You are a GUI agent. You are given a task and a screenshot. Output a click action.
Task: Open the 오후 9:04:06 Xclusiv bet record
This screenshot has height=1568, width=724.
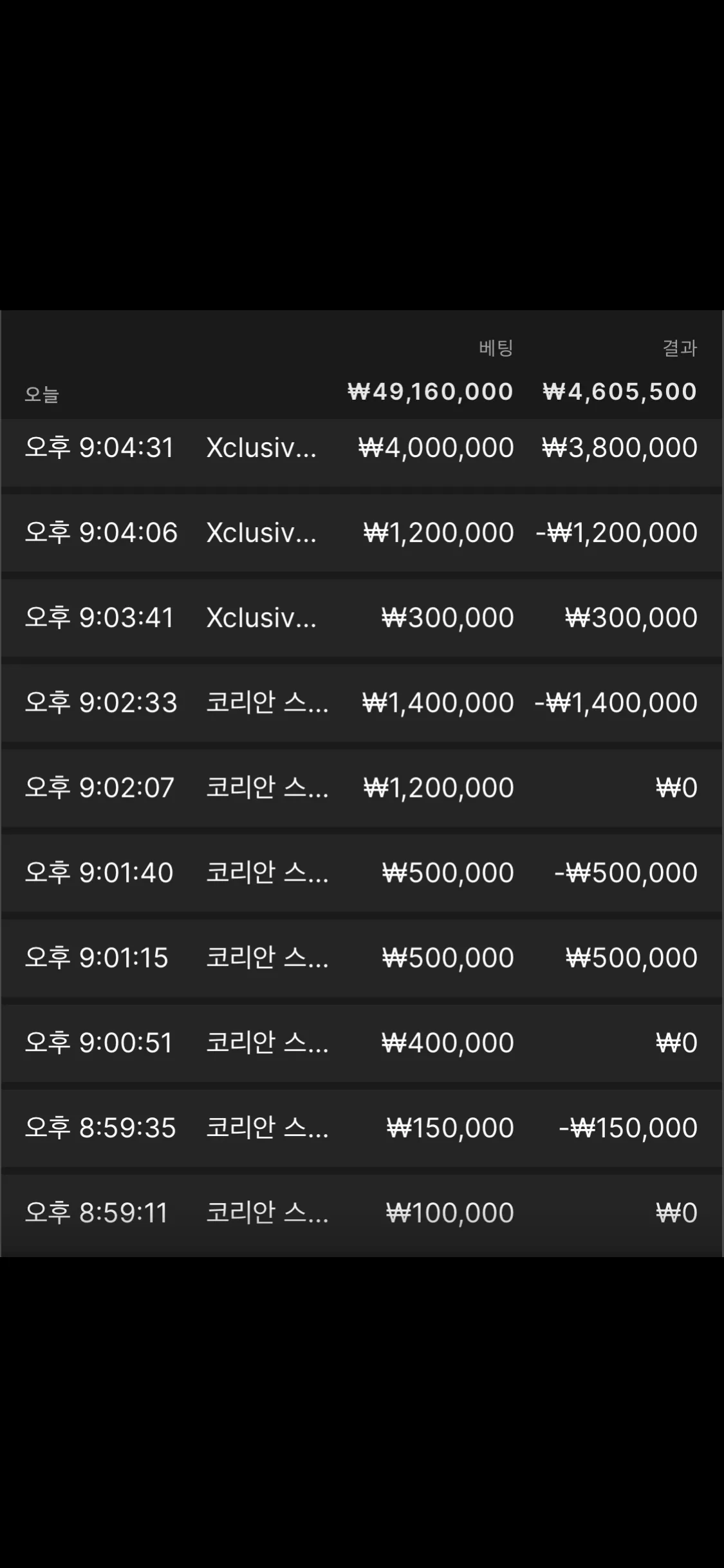(x=362, y=533)
